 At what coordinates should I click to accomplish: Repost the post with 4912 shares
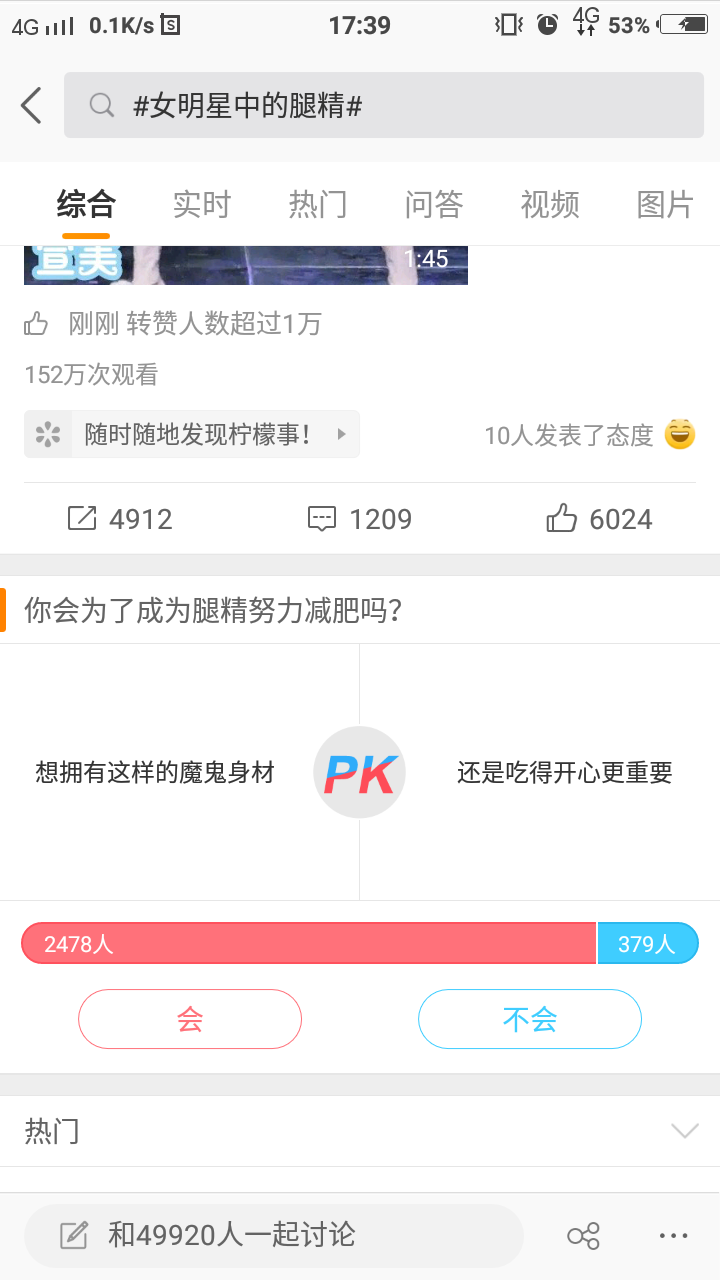[120, 519]
